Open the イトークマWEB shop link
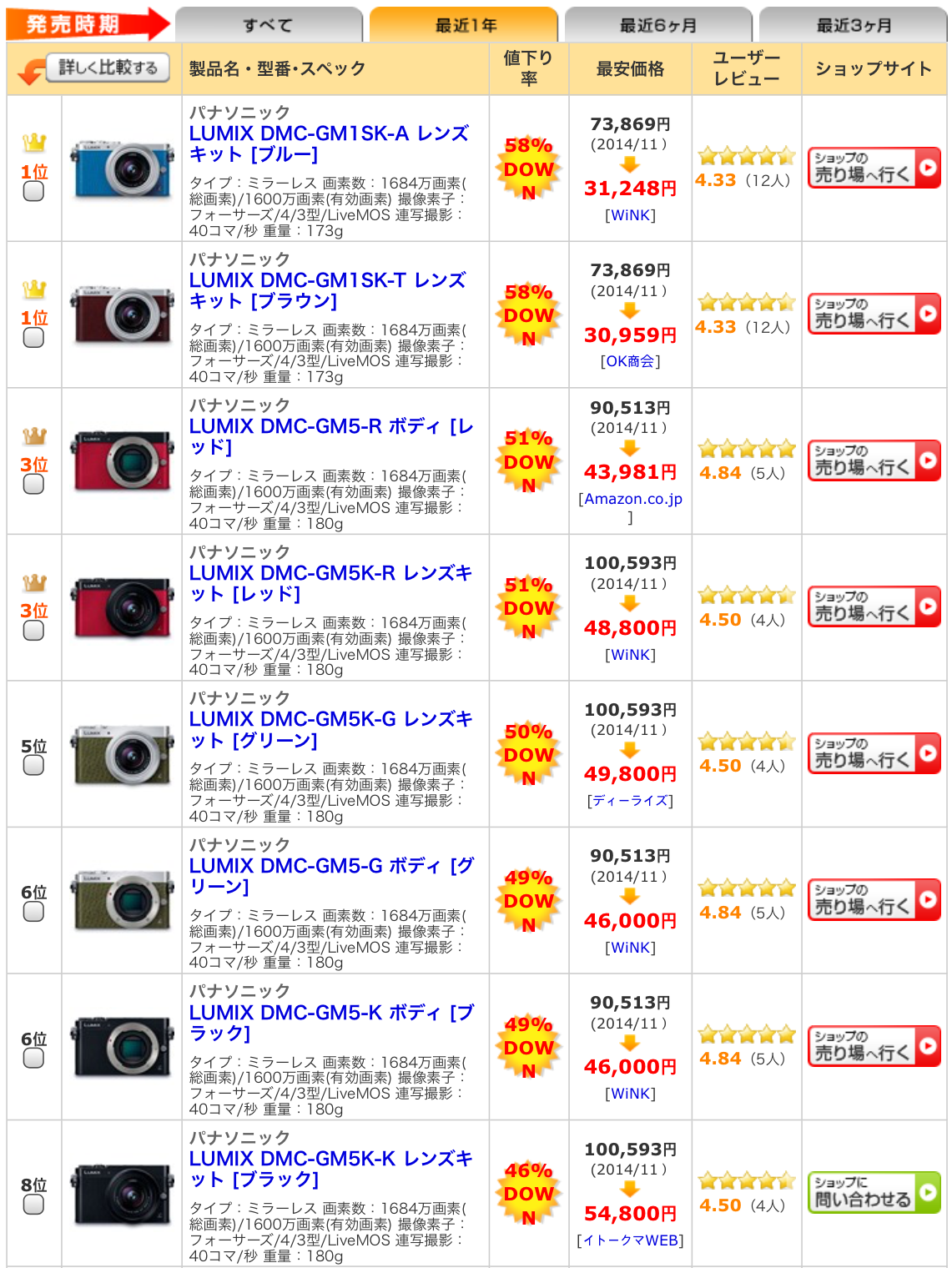Screen dimensions: 952x1268 [630, 1240]
